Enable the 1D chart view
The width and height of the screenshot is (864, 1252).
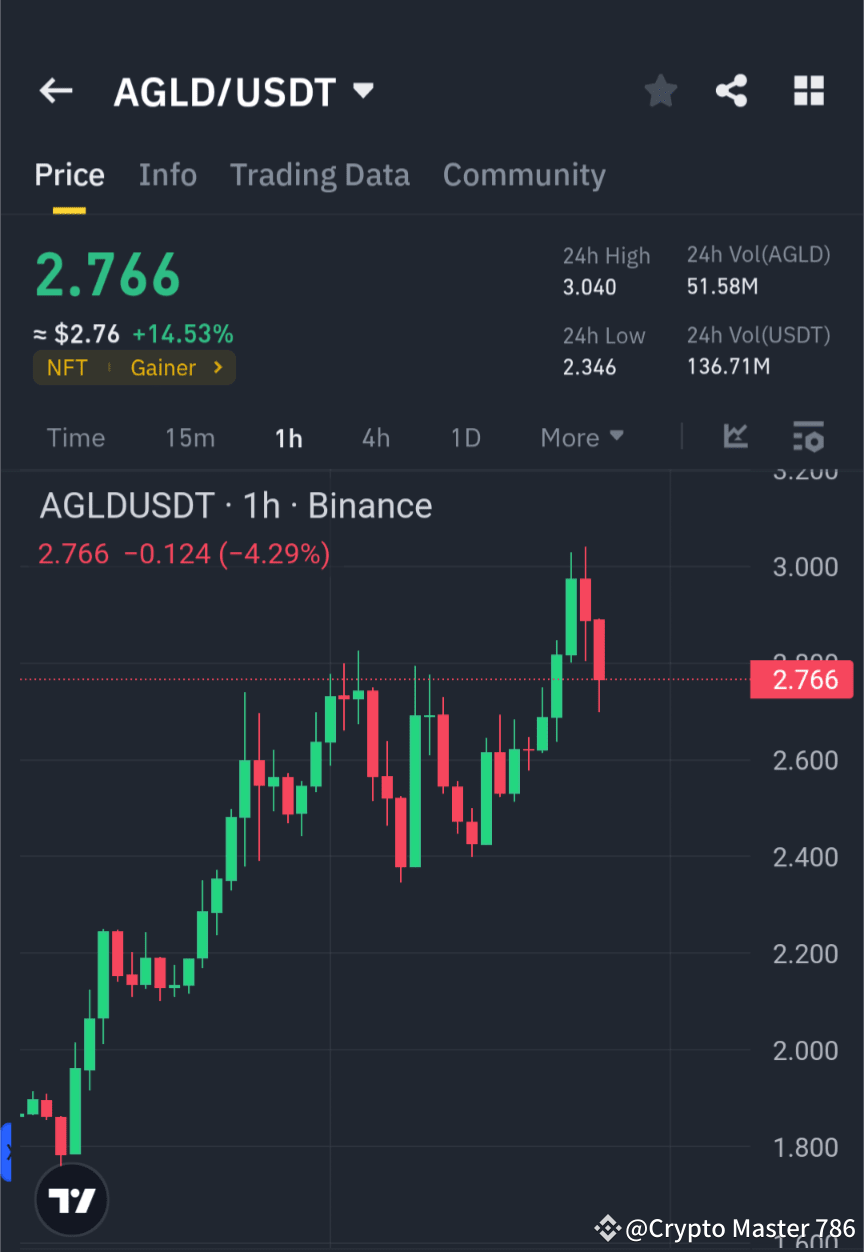tap(465, 437)
